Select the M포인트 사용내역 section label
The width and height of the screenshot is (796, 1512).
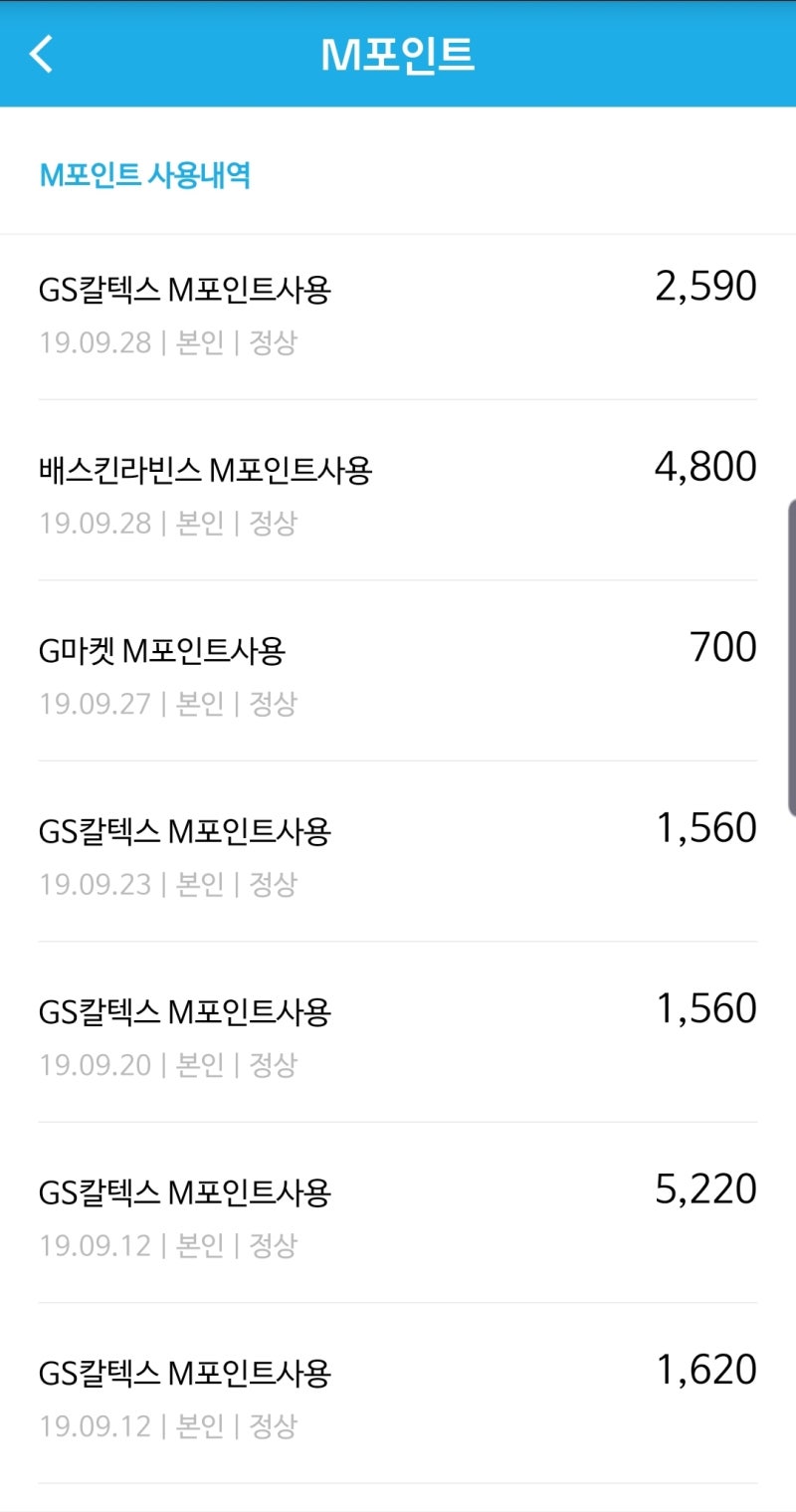coord(145,176)
